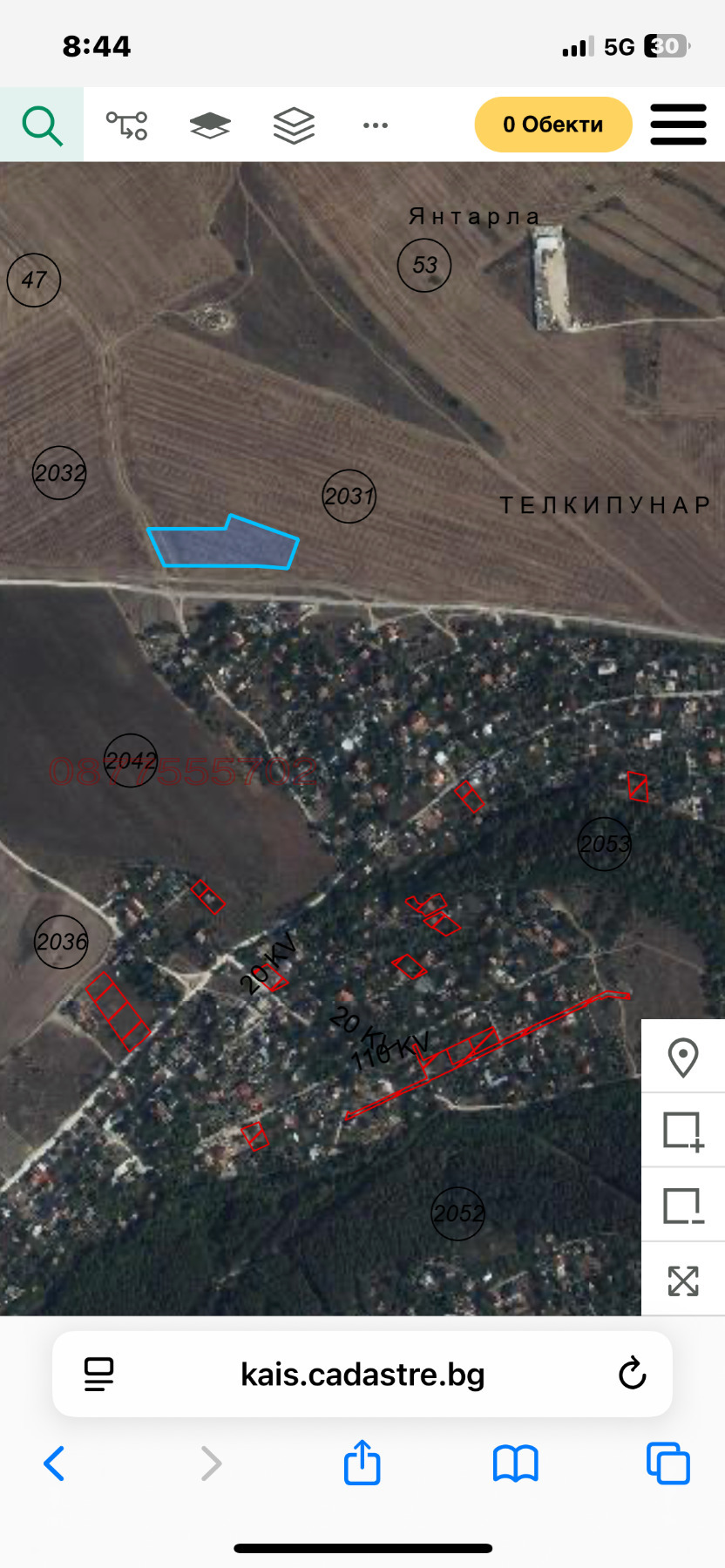Viewport: 725px width, 1568px height.
Task: Reload the kais.cadastre.bg page
Action: (x=632, y=1374)
